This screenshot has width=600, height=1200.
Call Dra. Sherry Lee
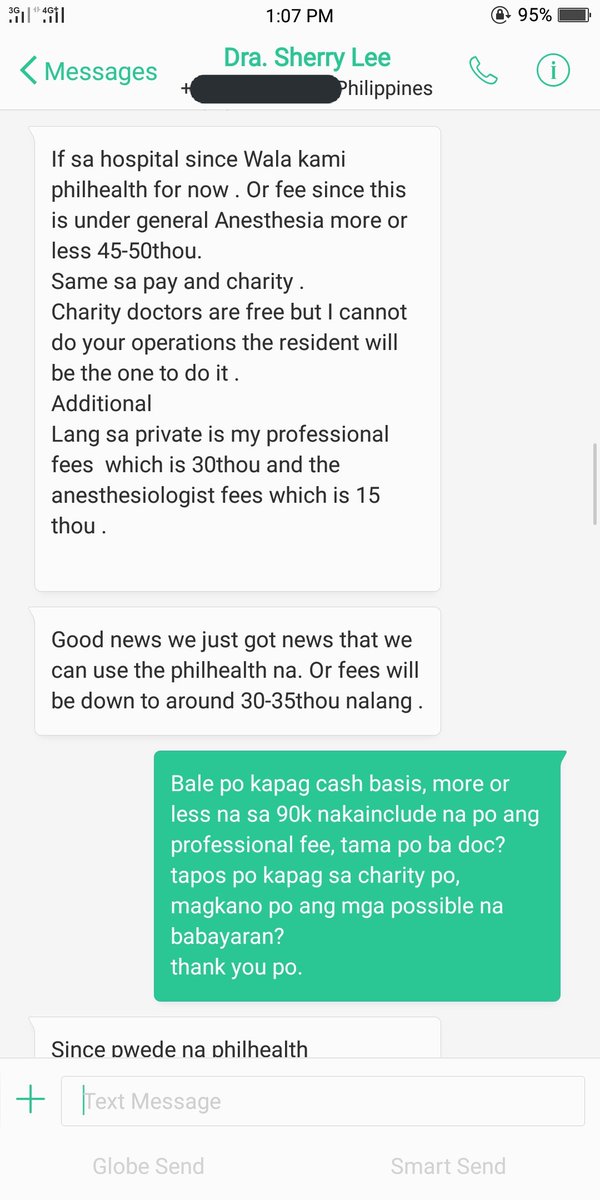coord(484,71)
